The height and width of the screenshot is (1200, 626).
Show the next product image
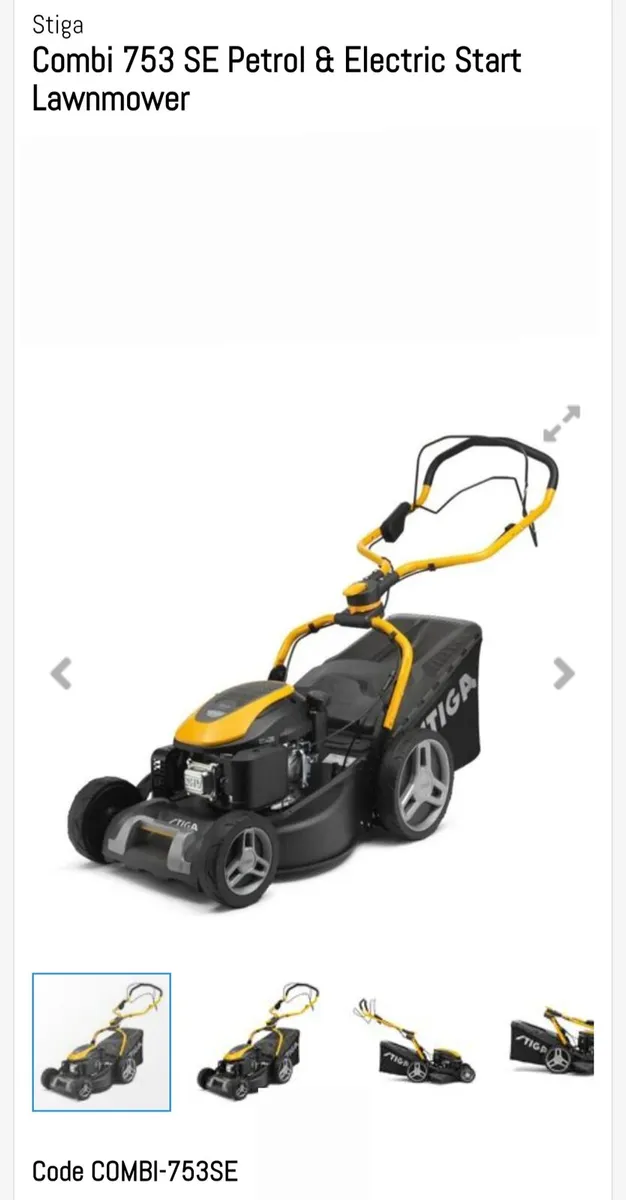[564, 674]
